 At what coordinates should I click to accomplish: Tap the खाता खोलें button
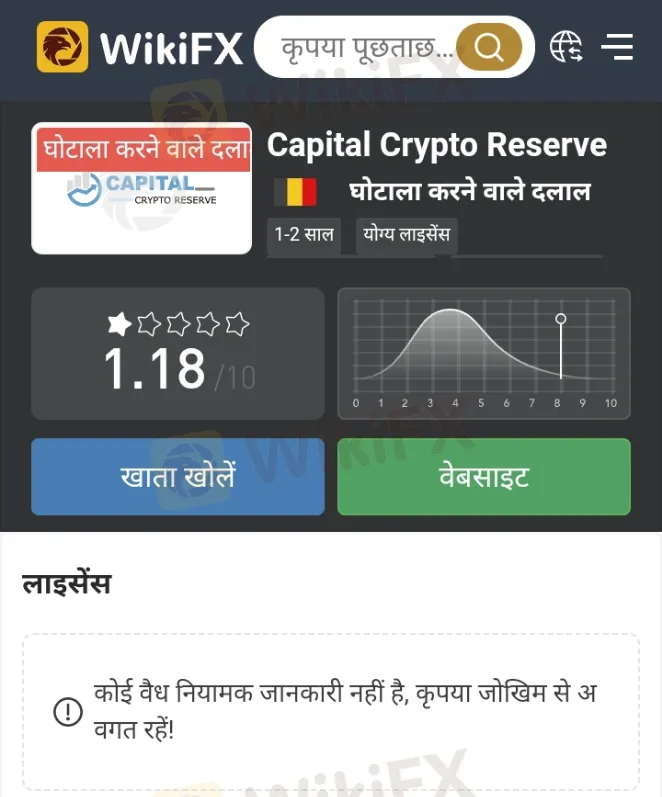pos(178,477)
